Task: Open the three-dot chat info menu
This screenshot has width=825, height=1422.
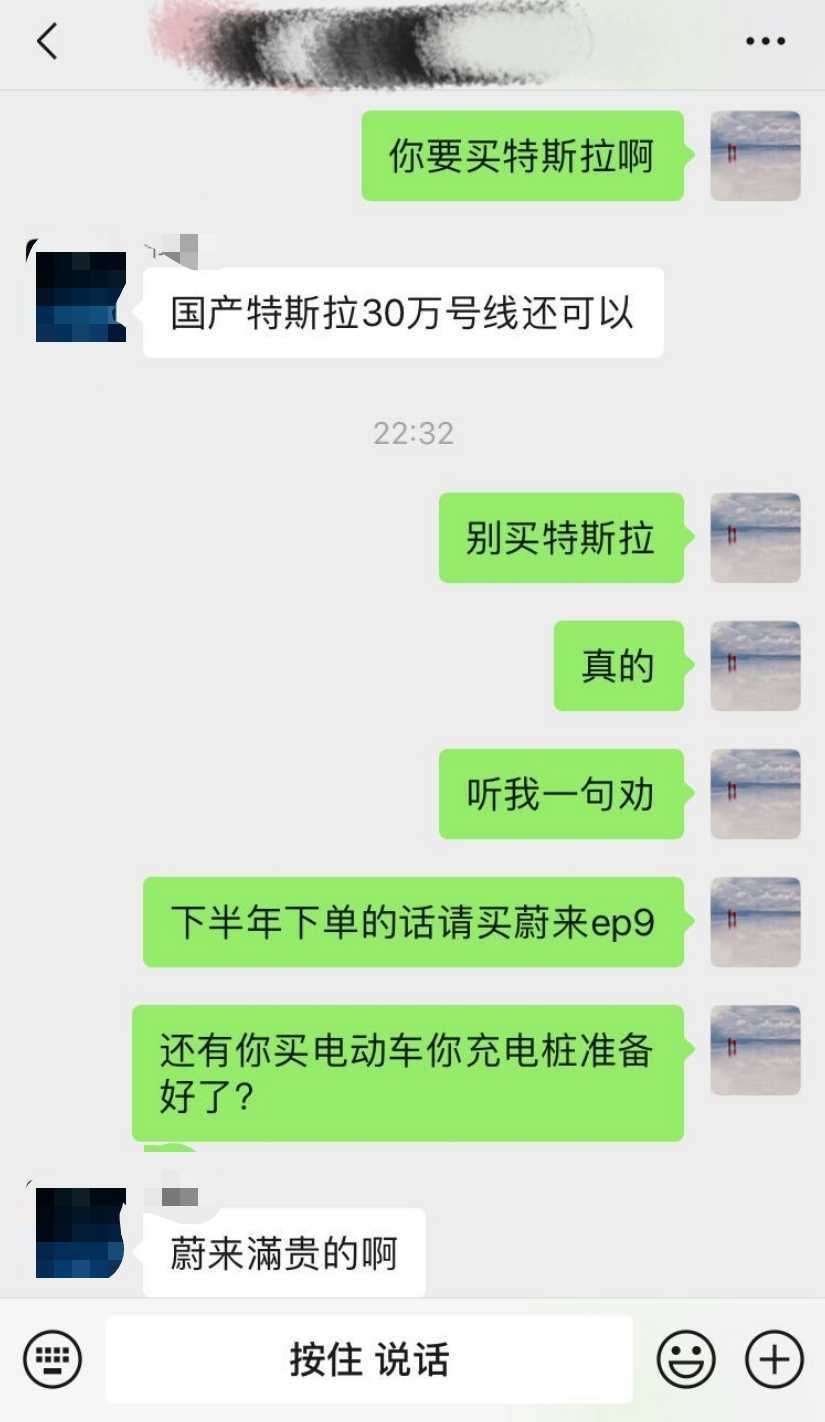Action: click(x=765, y=42)
